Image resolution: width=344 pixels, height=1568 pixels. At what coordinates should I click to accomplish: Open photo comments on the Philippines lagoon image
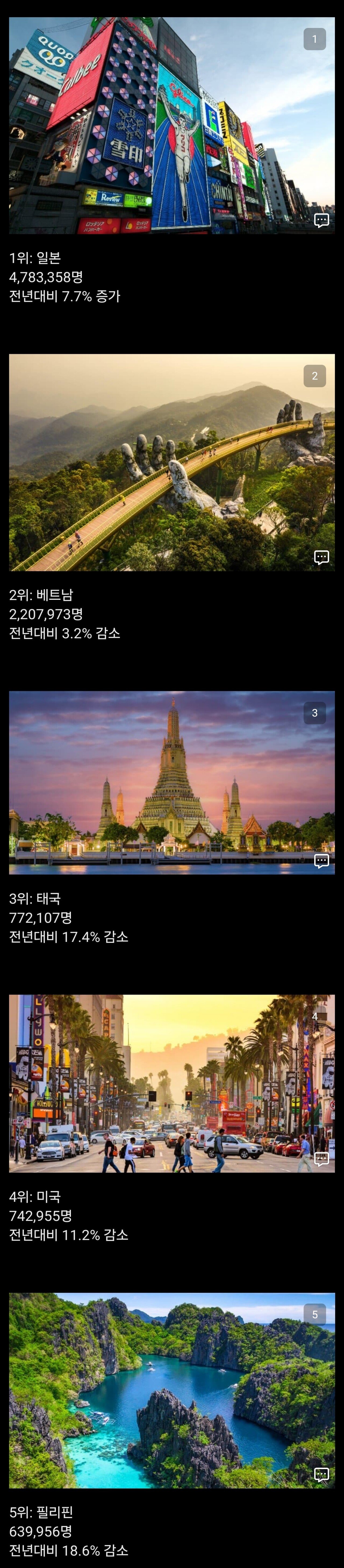pyautogui.click(x=321, y=1474)
